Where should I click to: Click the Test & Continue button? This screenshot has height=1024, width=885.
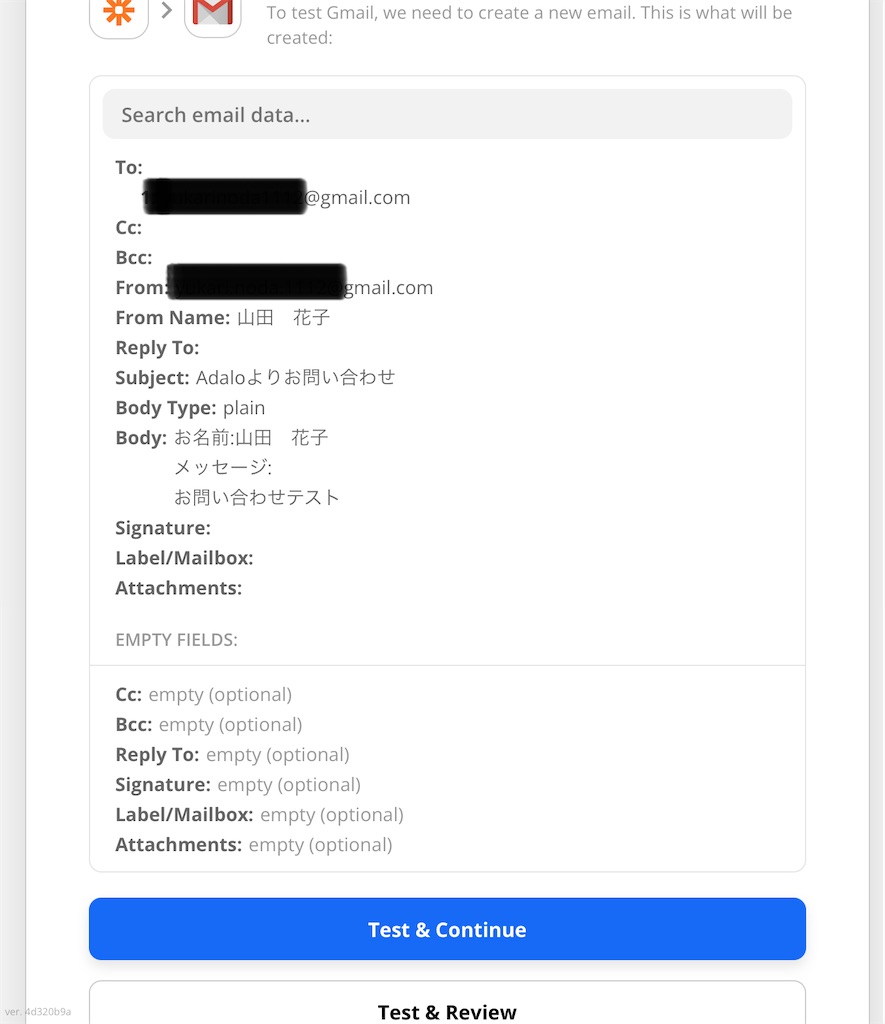446,929
